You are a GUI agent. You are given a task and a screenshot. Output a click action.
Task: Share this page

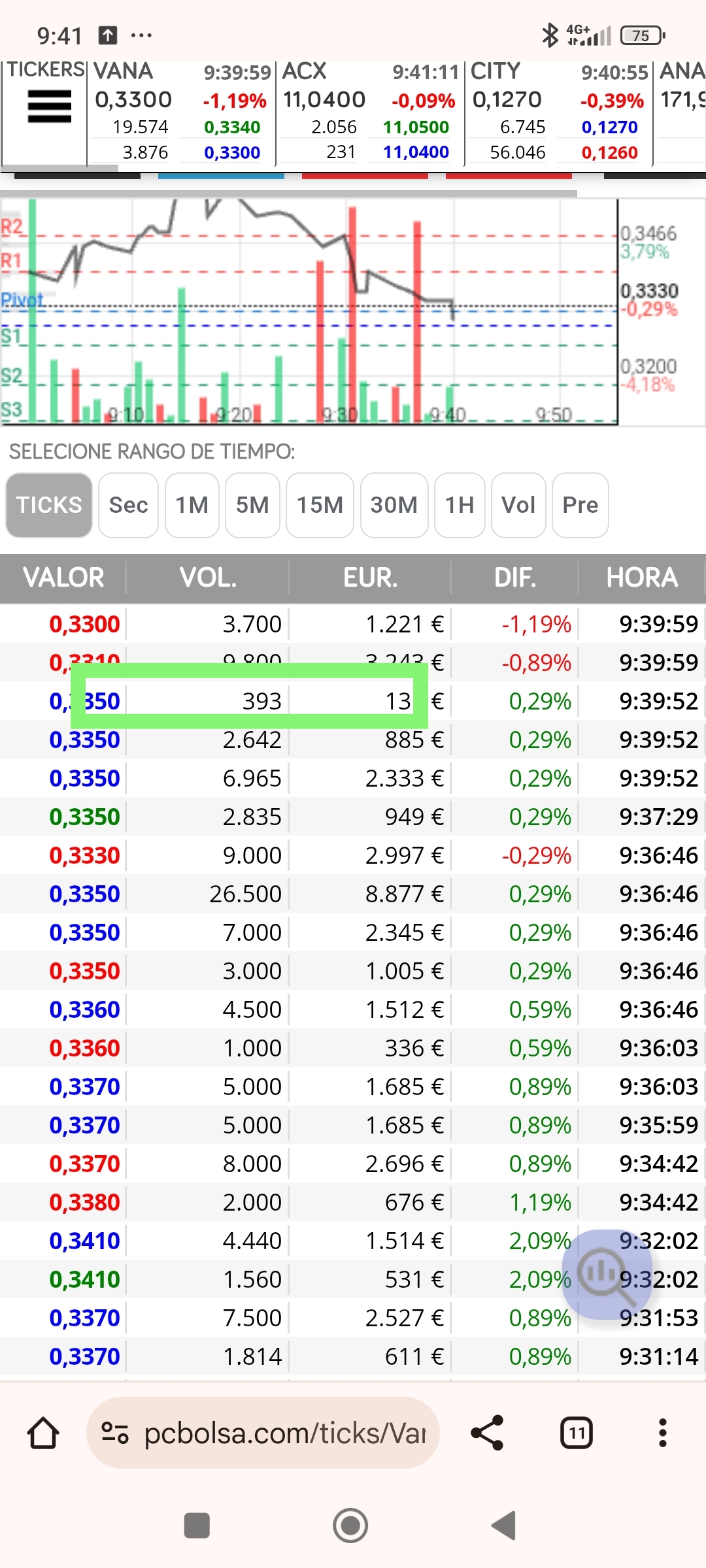[488, 1433]
